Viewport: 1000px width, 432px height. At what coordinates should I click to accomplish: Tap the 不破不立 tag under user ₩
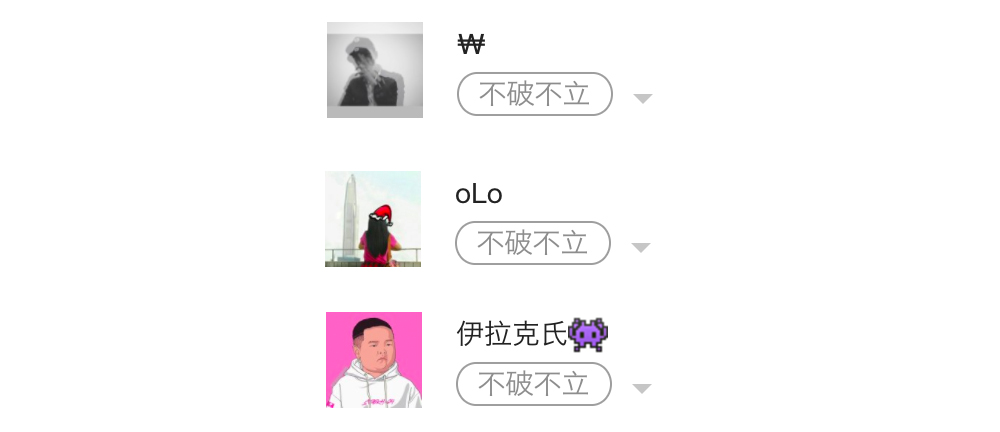point(534,94)
